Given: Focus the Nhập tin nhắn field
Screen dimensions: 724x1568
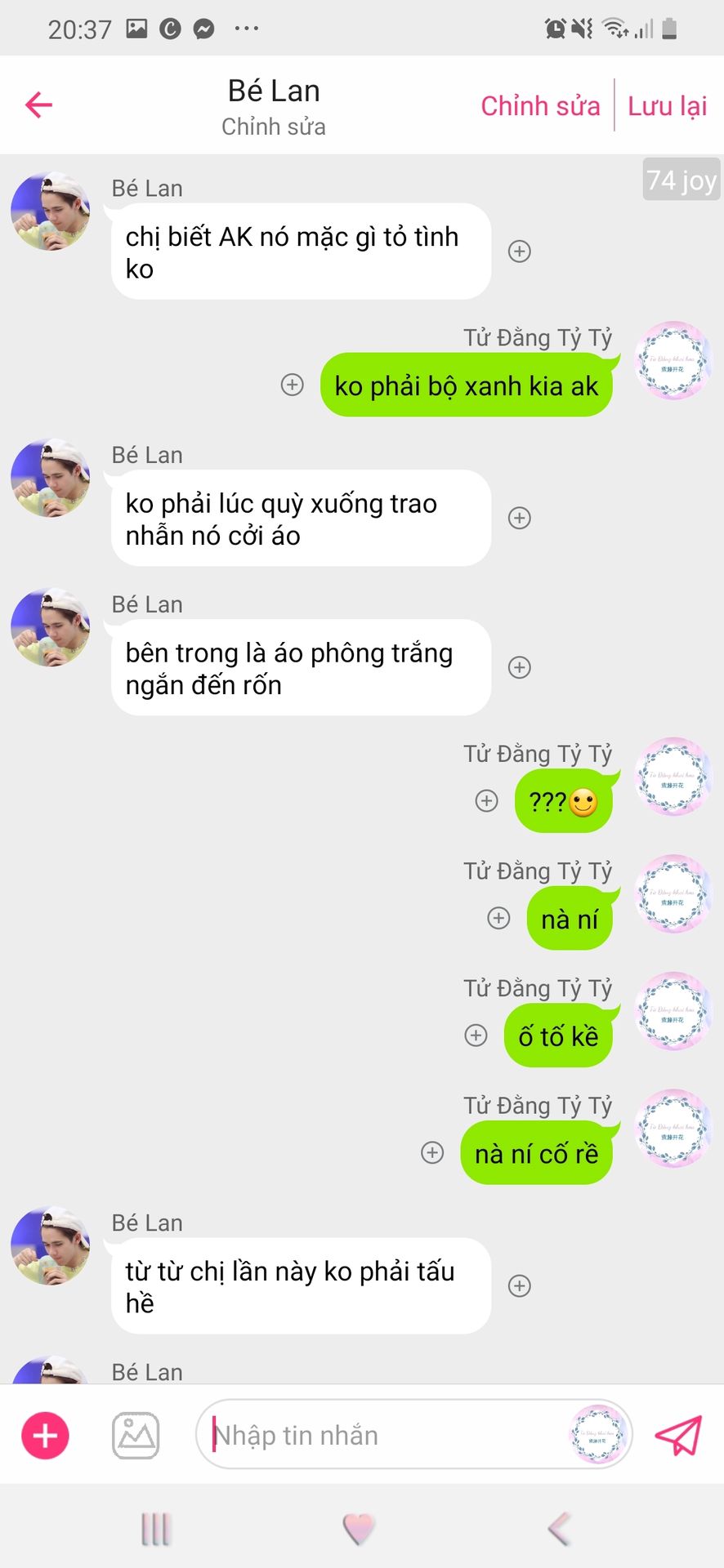Looking at the screenshot, I should click(x=384, y=1435).
